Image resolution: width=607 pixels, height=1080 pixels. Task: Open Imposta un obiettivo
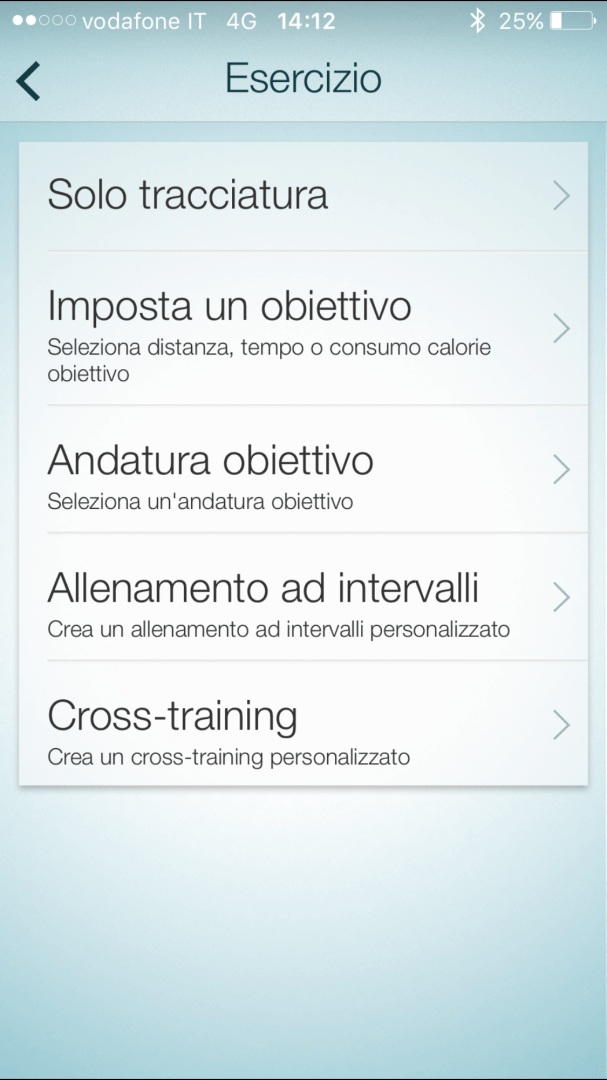click(303, 328)
